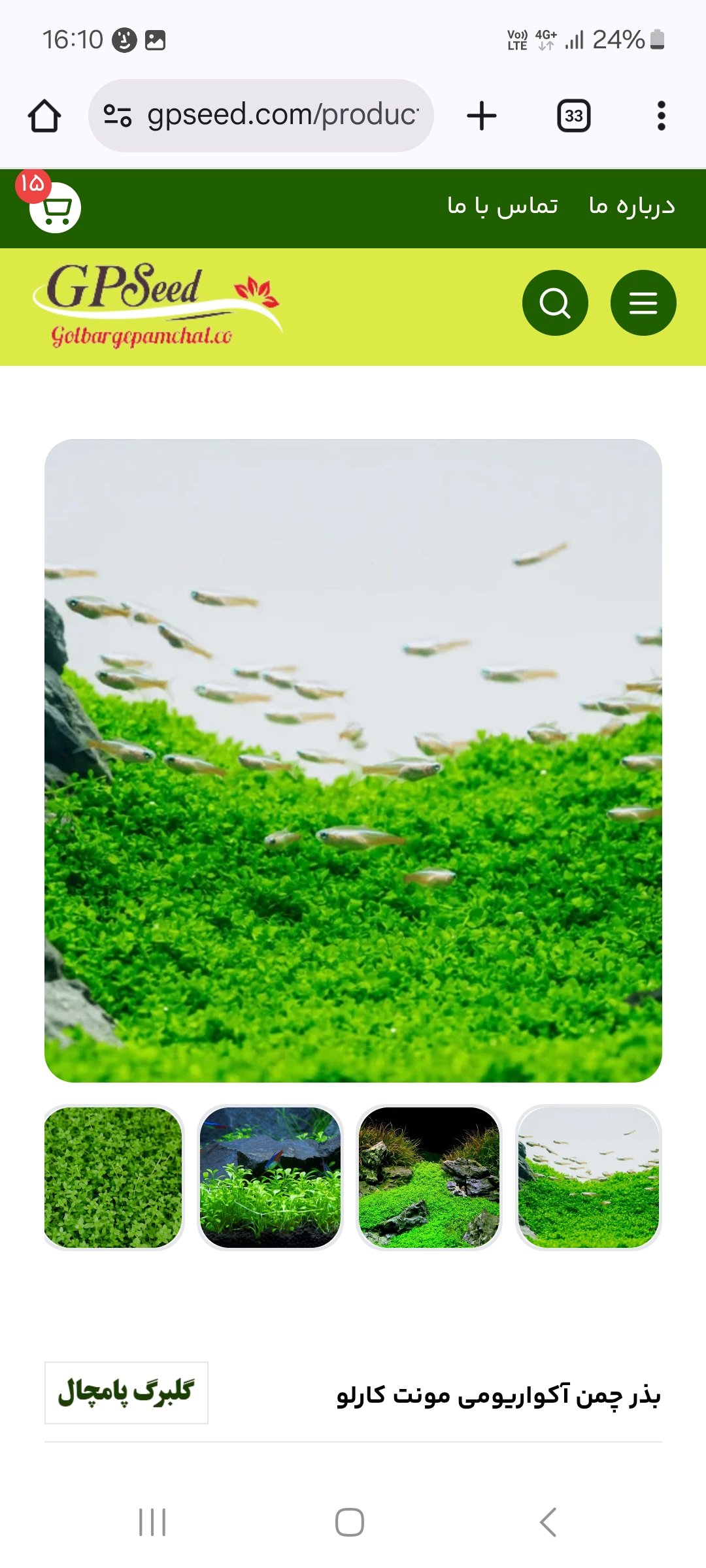The height and width of the screenshot is (1568, 706).
Task: Open the 'تماس با ما' link
Action: pos(502,206)
